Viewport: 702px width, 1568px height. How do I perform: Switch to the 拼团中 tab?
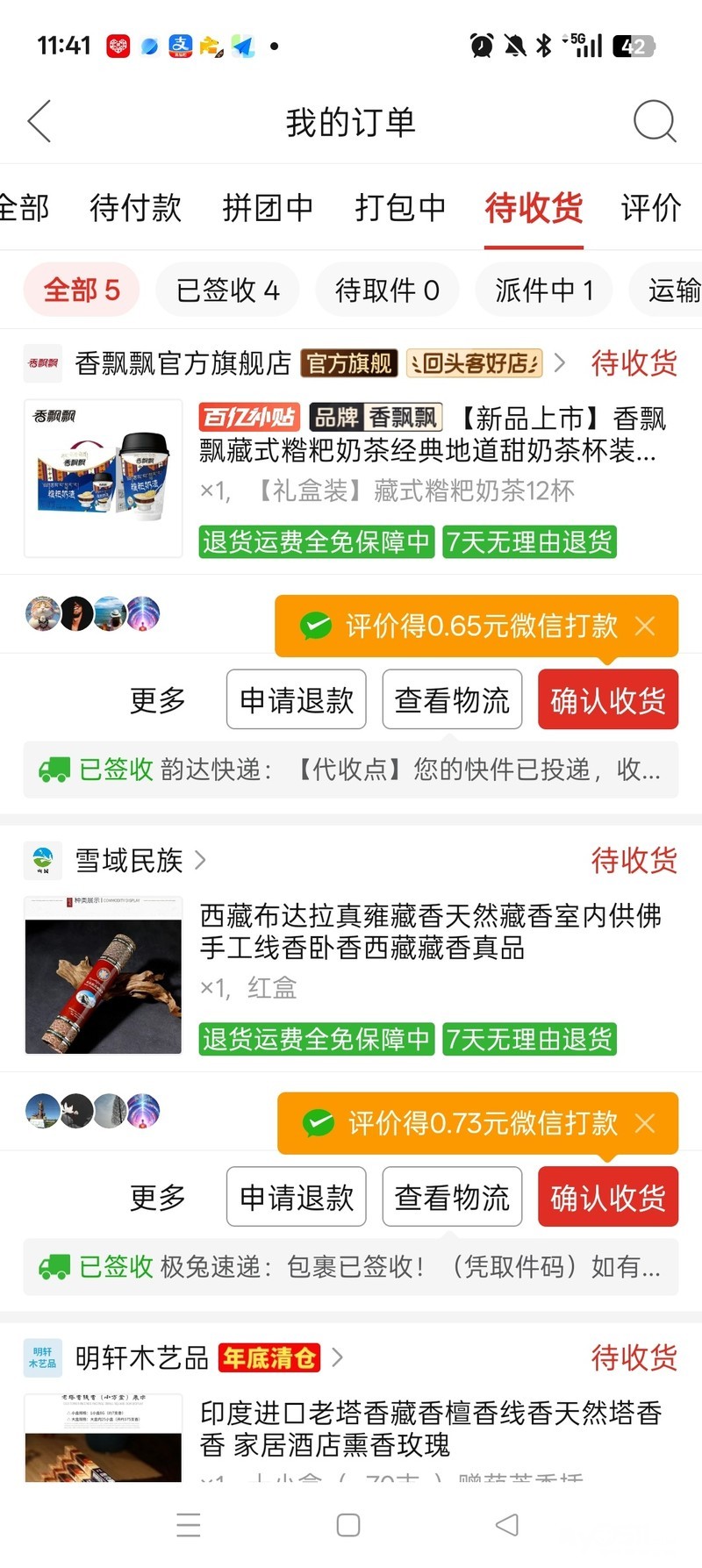pyautogui.click(x=268, y=208)
